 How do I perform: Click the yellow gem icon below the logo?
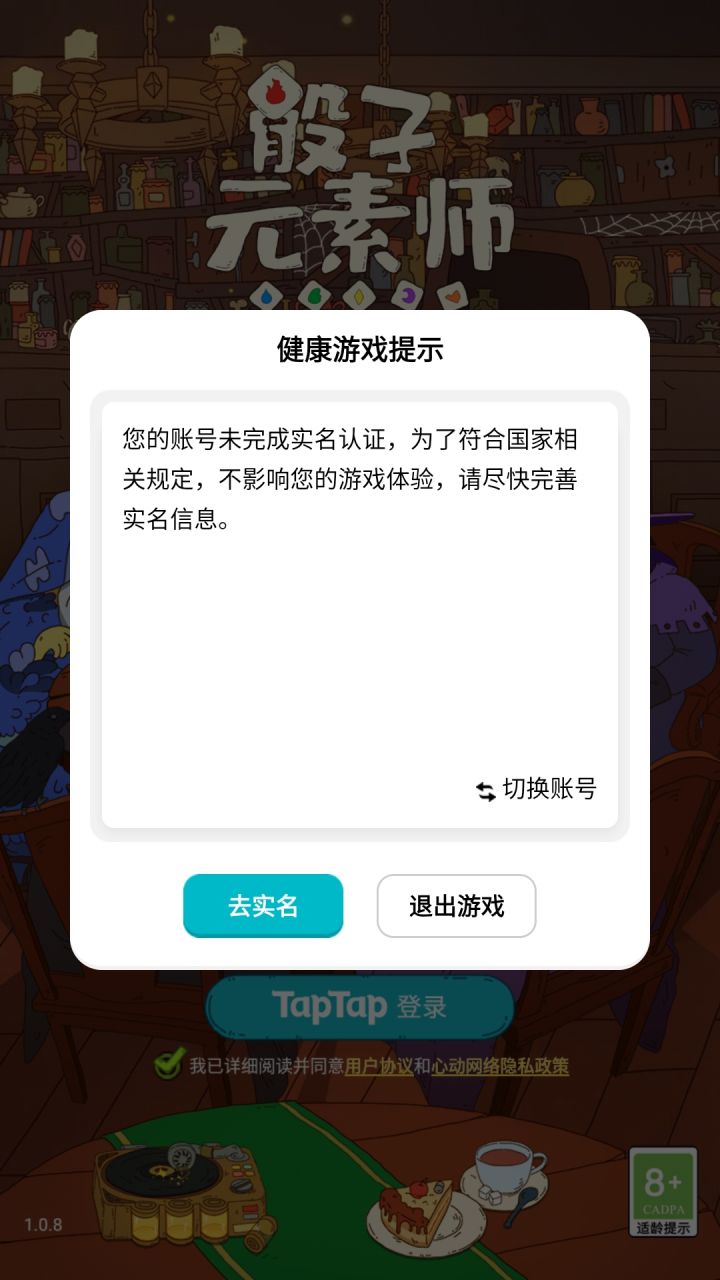(358, 295)
